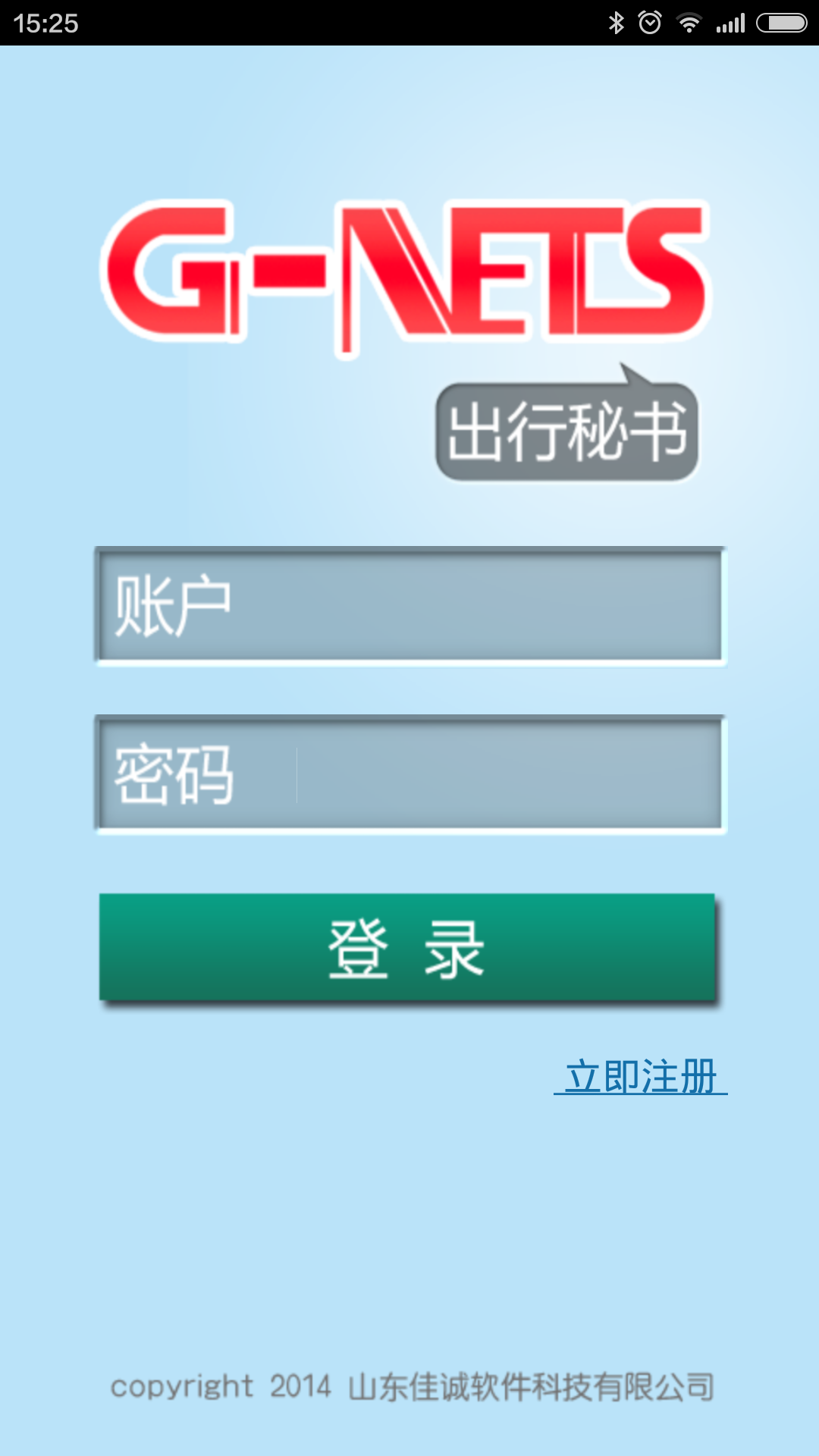Open the 立即注册 register link
Image resolution: width=819 pixels, height=1456 pixels.
point(641,1076)
